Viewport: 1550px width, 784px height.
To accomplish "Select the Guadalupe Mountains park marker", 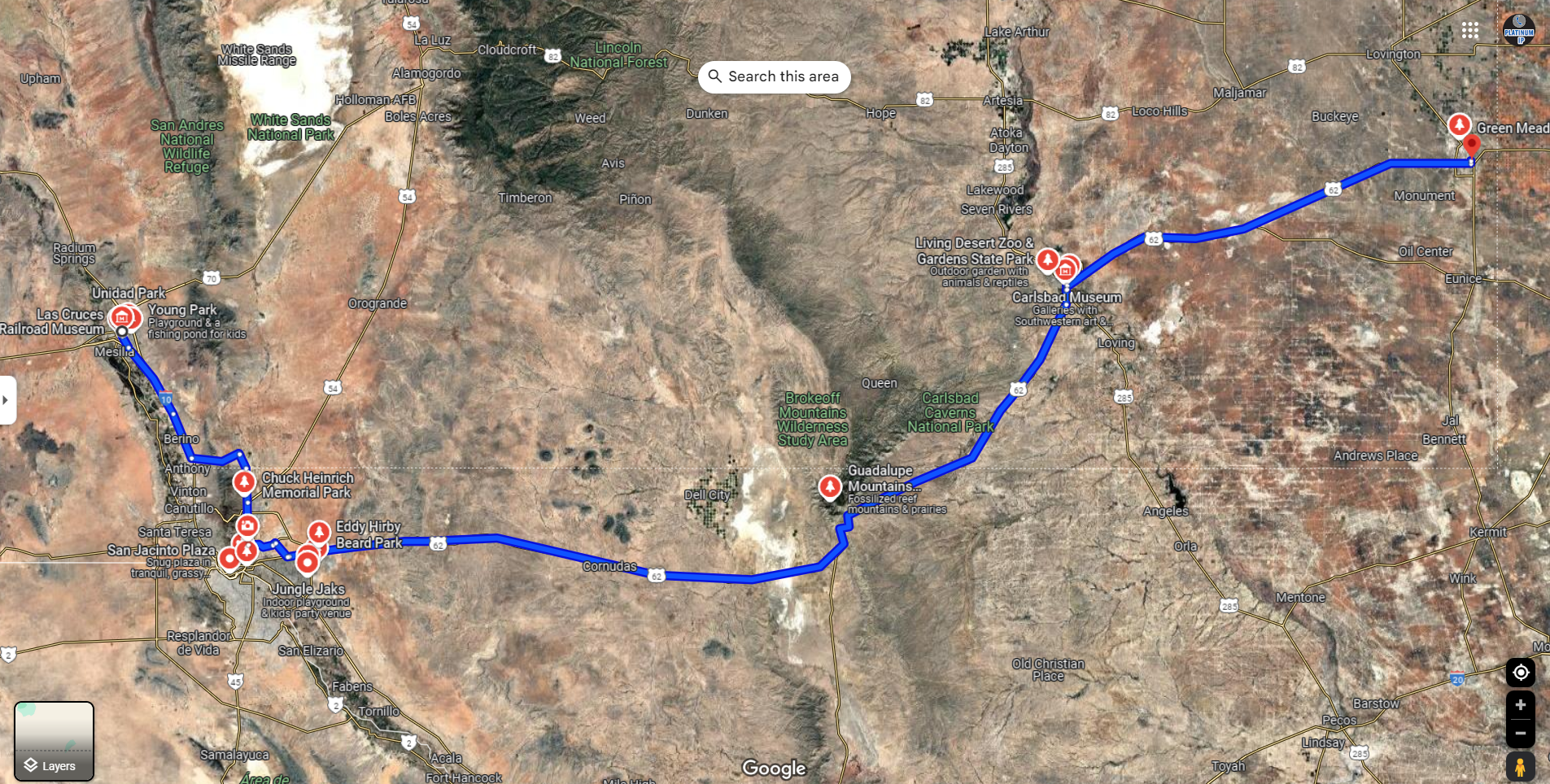I will [829, 486].
